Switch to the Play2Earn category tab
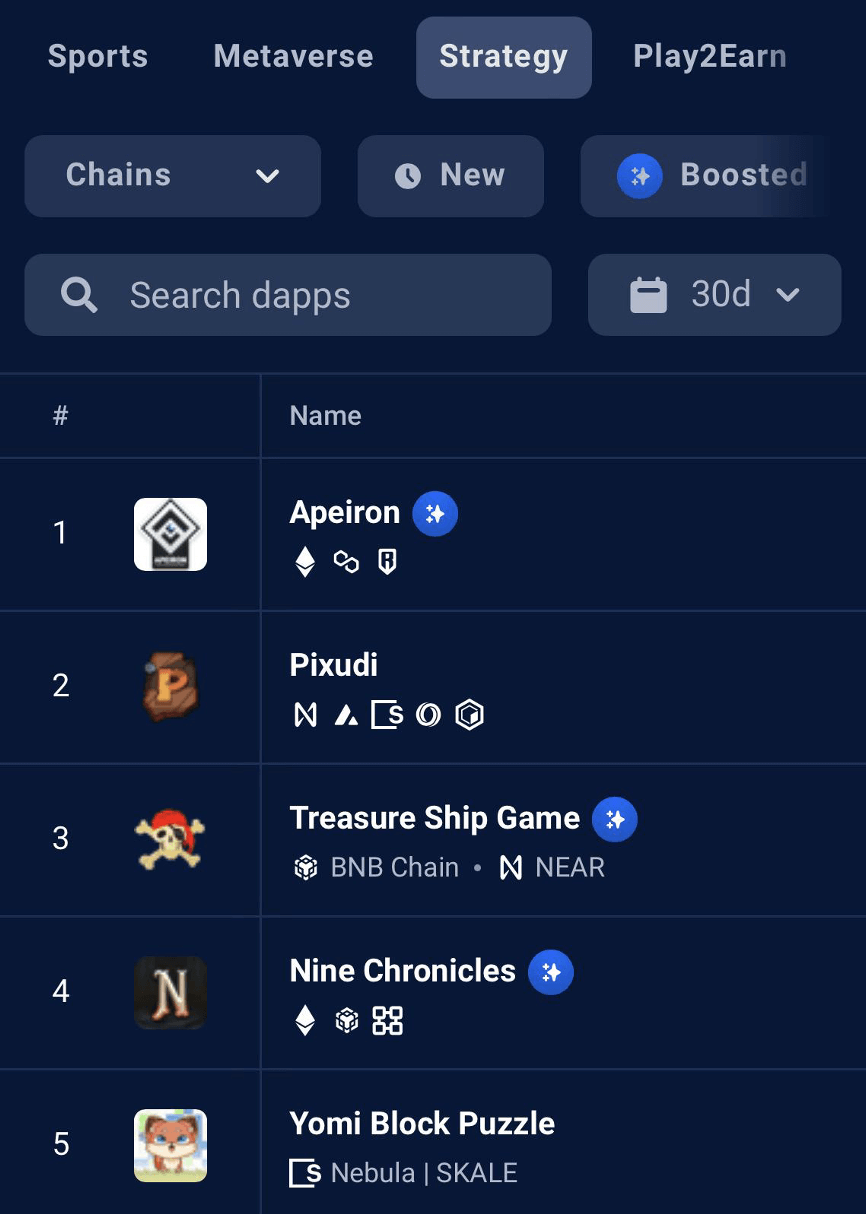 (x=709, y=57)
